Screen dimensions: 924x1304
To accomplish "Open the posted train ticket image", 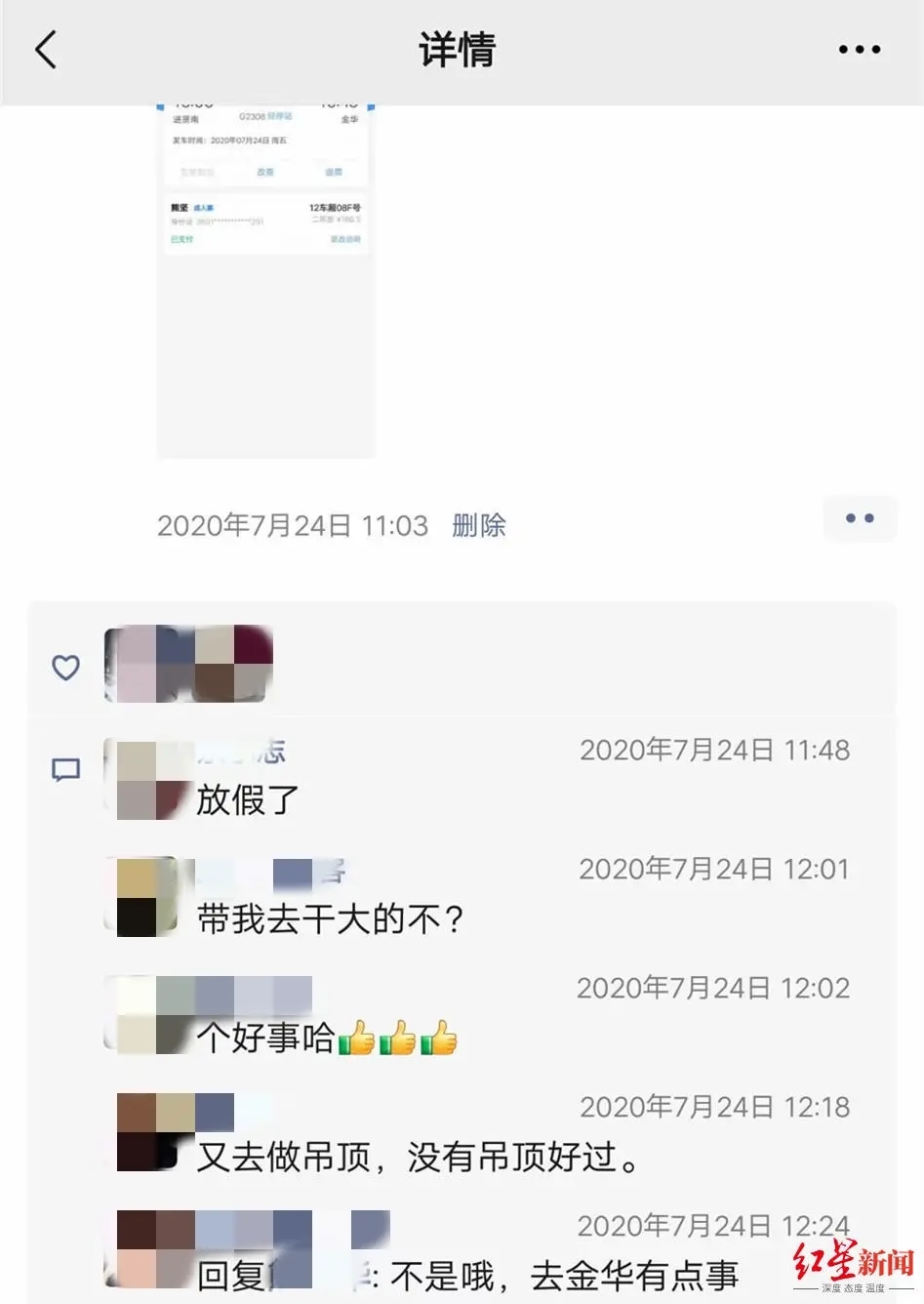I will tap(265, 278).
